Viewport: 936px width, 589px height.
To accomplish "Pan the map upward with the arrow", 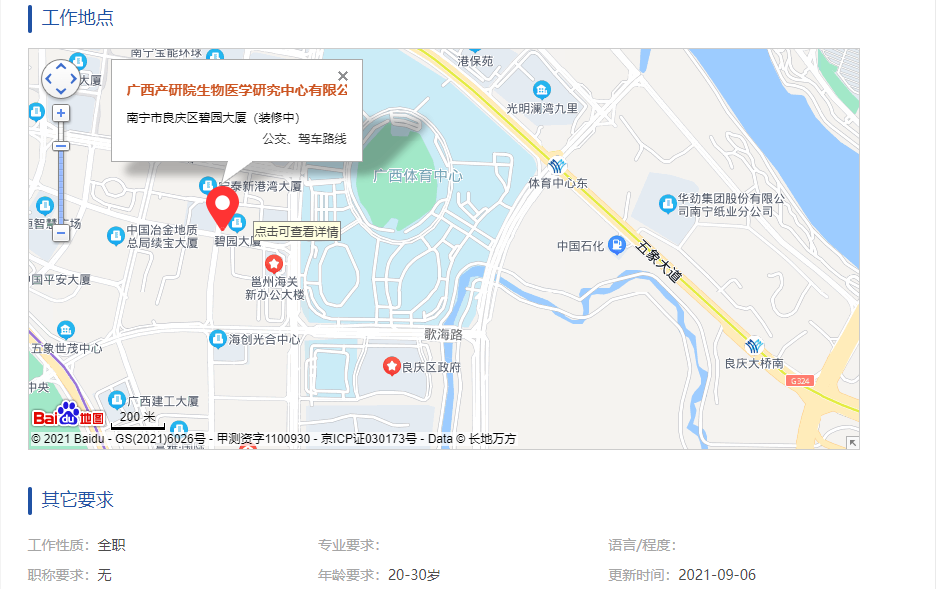I will pos(61,66).
